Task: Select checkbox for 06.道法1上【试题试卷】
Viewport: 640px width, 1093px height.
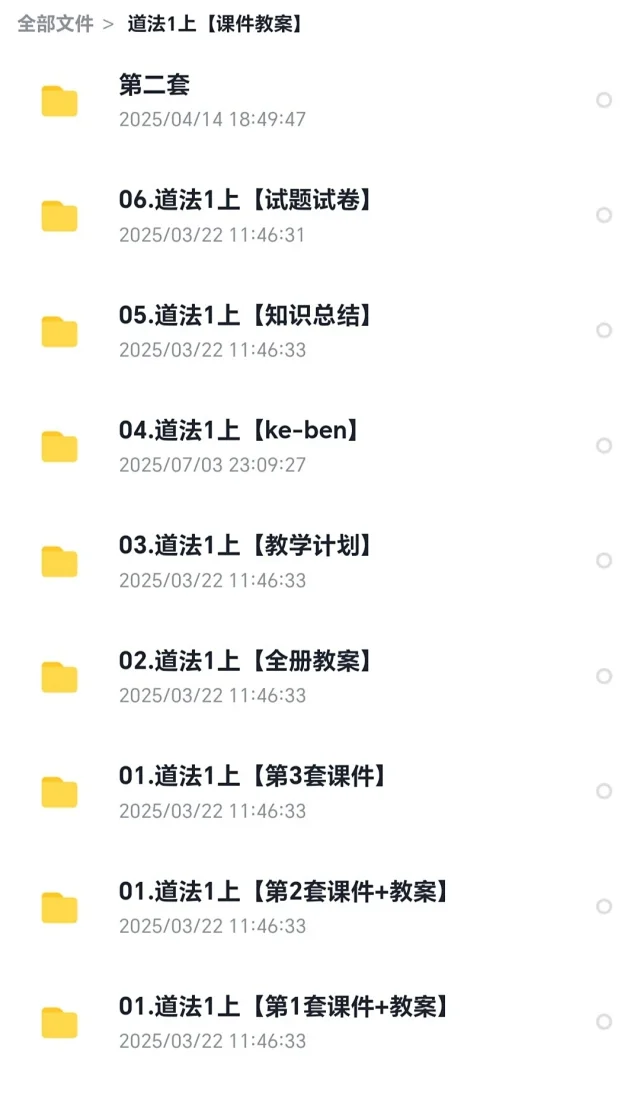Action: point(604,215)
